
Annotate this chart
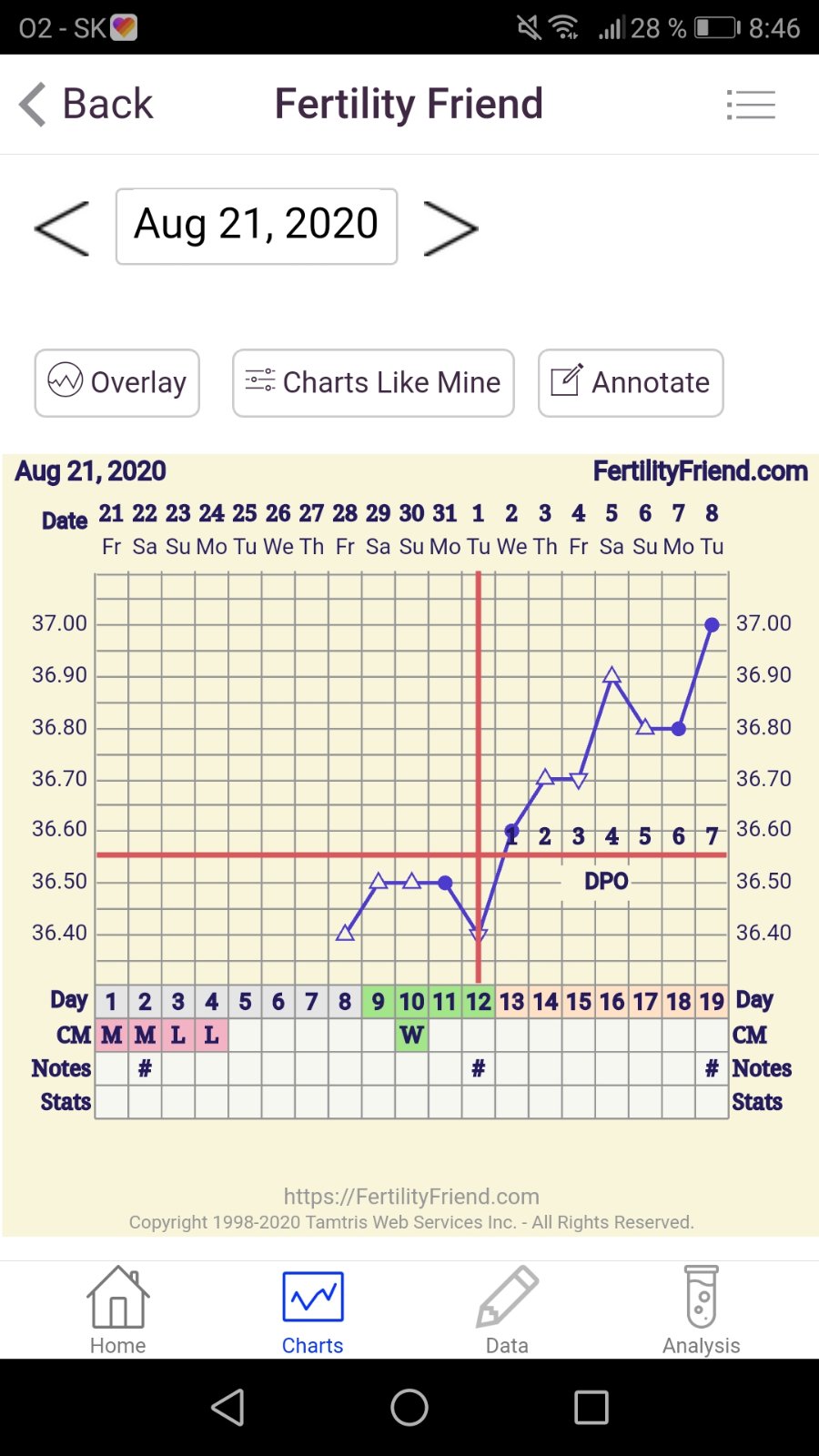pyautogui.click(x=631, y=383)
